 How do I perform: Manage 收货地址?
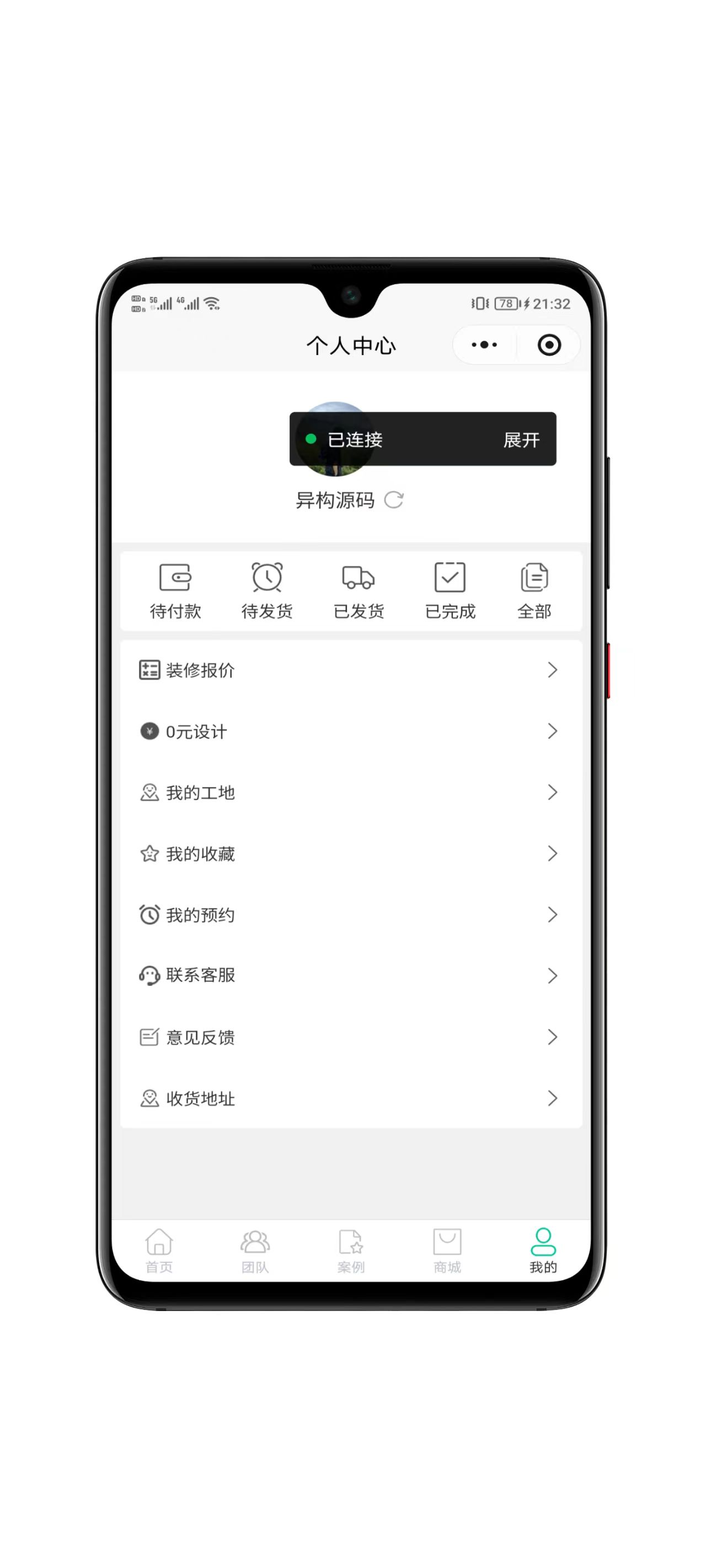pyautogui.click(x=351, y=1098)
